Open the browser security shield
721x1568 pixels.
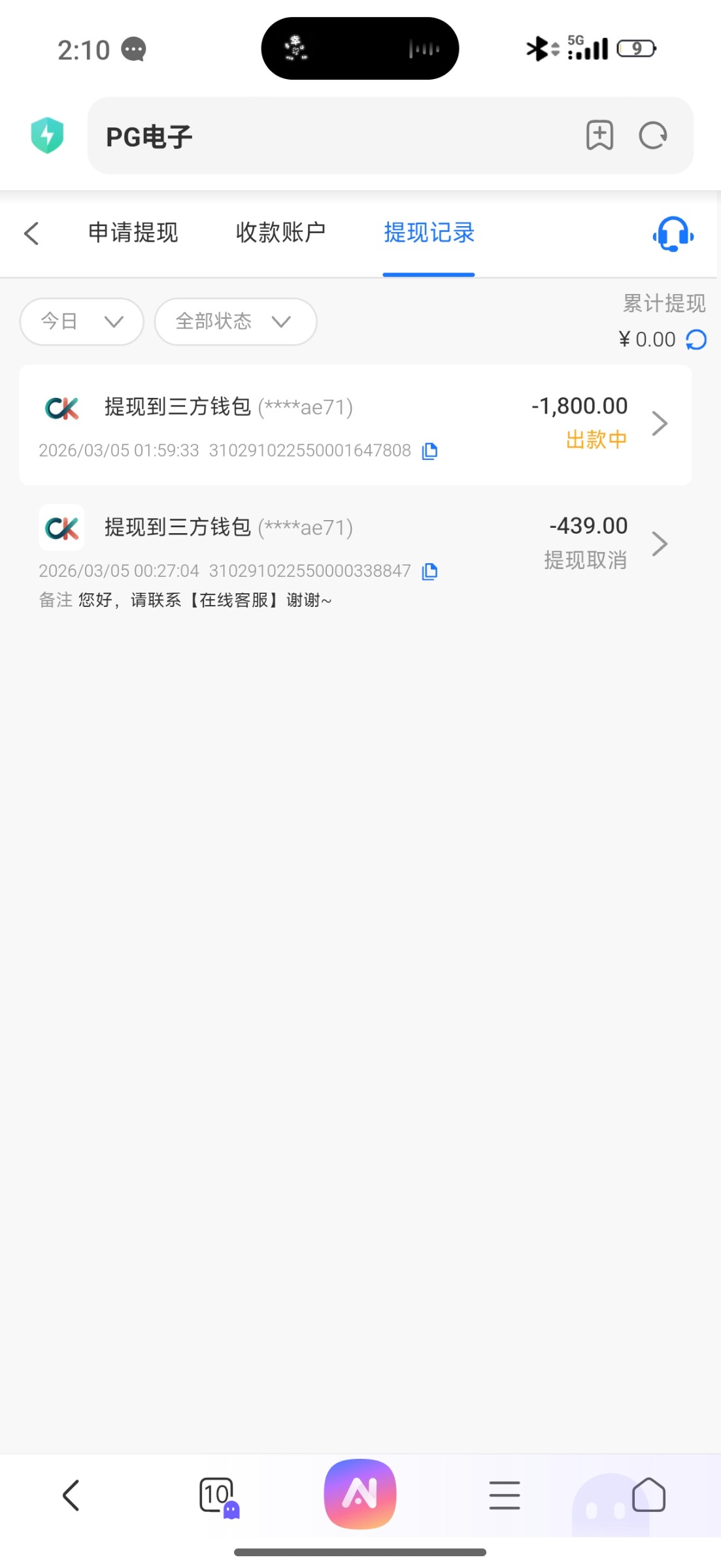47,136
